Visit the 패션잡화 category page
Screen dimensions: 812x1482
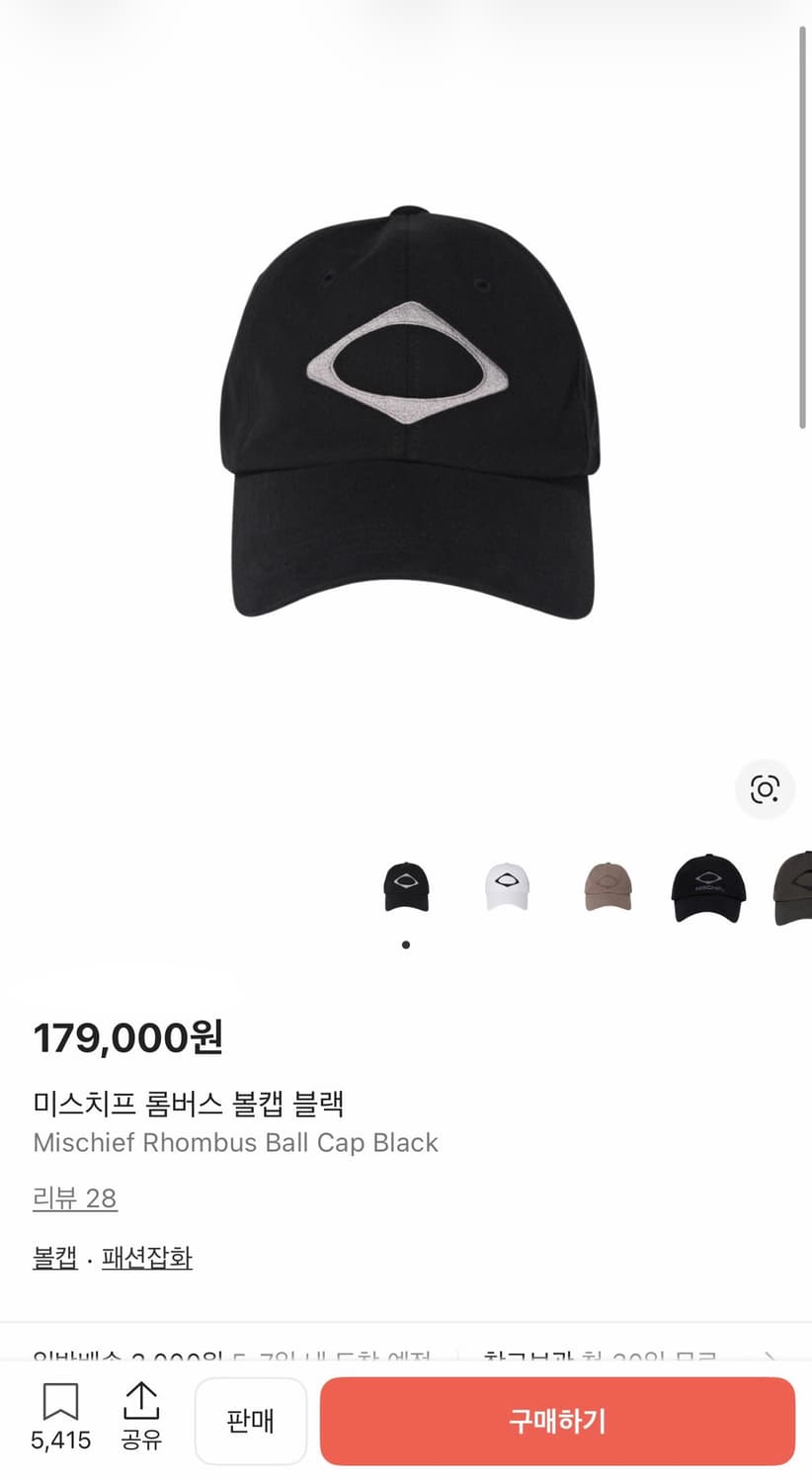tap(146, 1258)
